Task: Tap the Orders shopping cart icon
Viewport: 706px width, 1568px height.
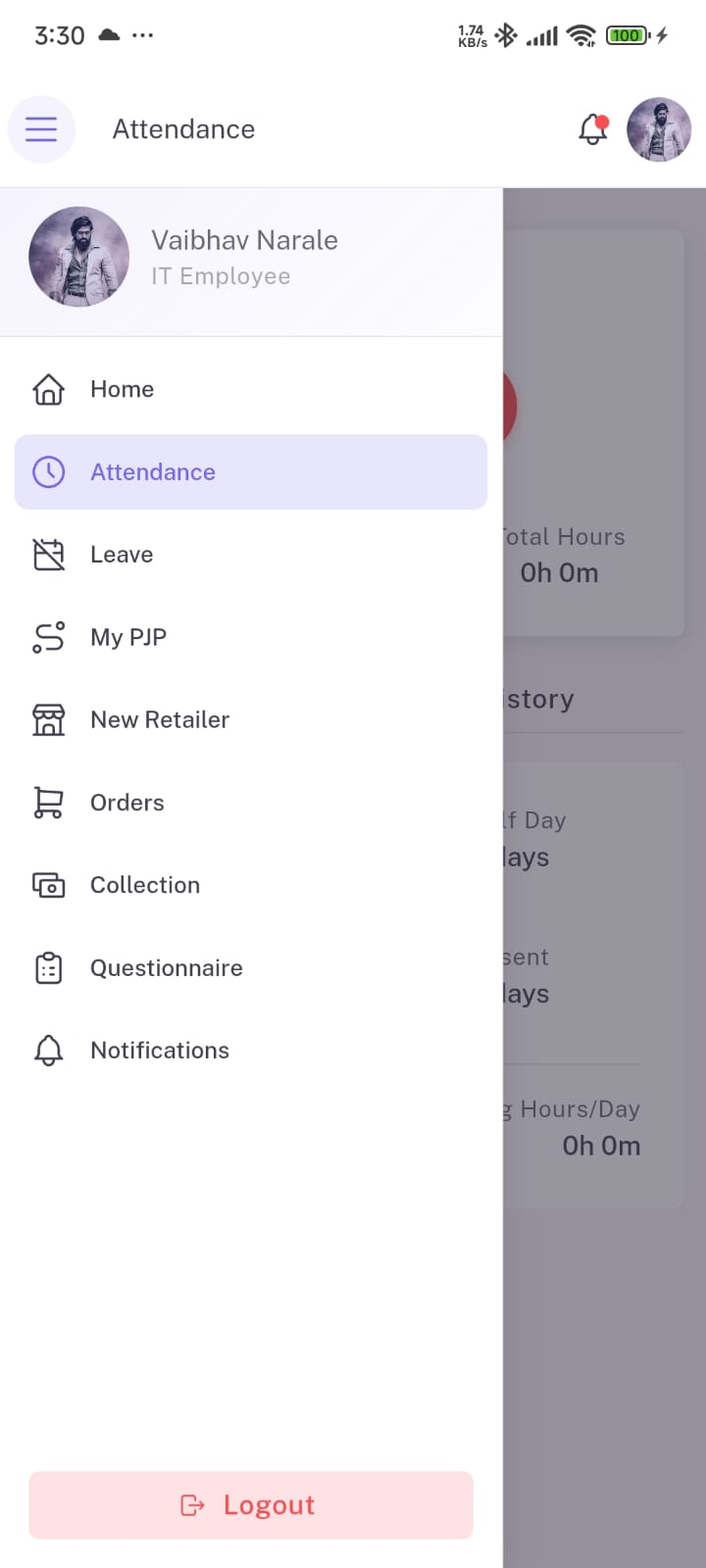Action: click(x=47, y=802)
